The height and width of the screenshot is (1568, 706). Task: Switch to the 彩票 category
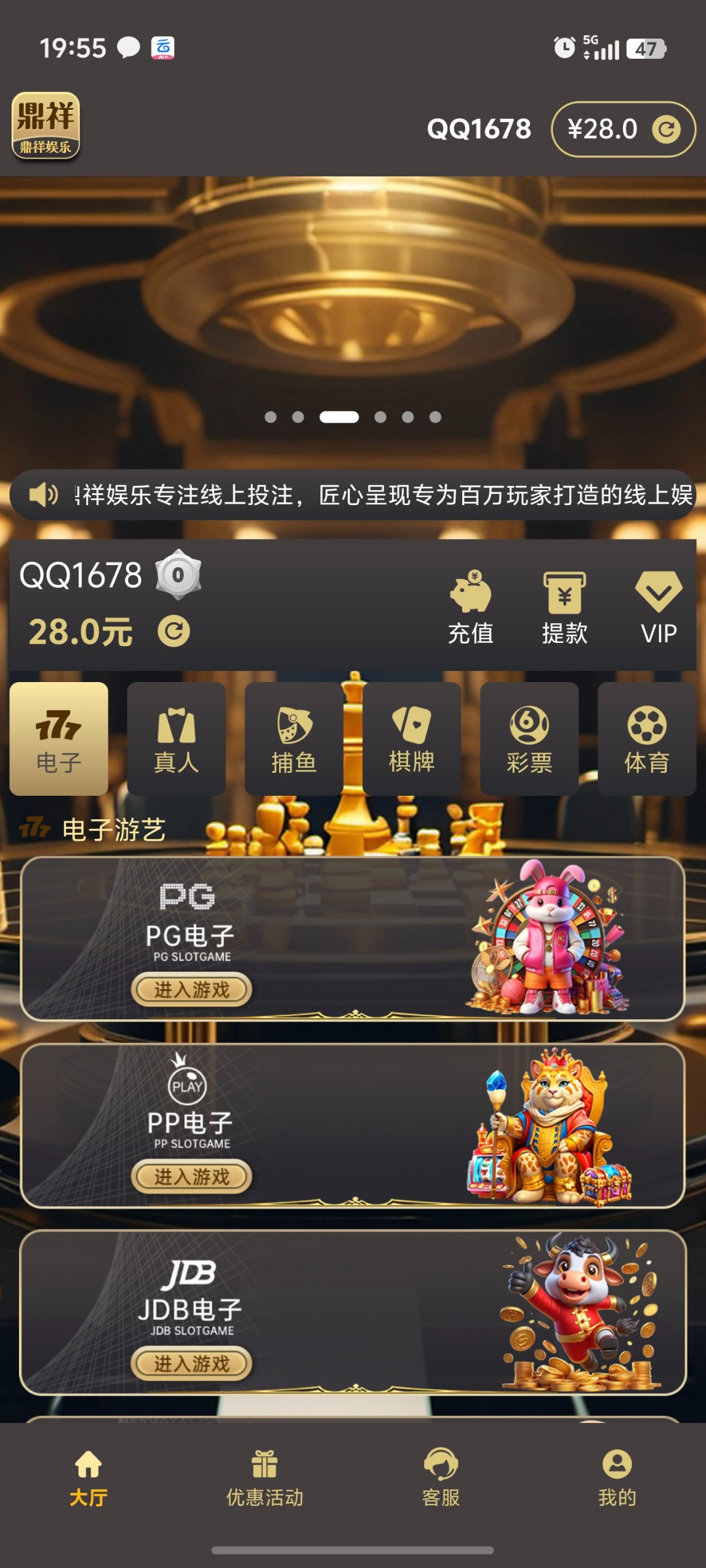pyautogui.click(x=529, y=739)
